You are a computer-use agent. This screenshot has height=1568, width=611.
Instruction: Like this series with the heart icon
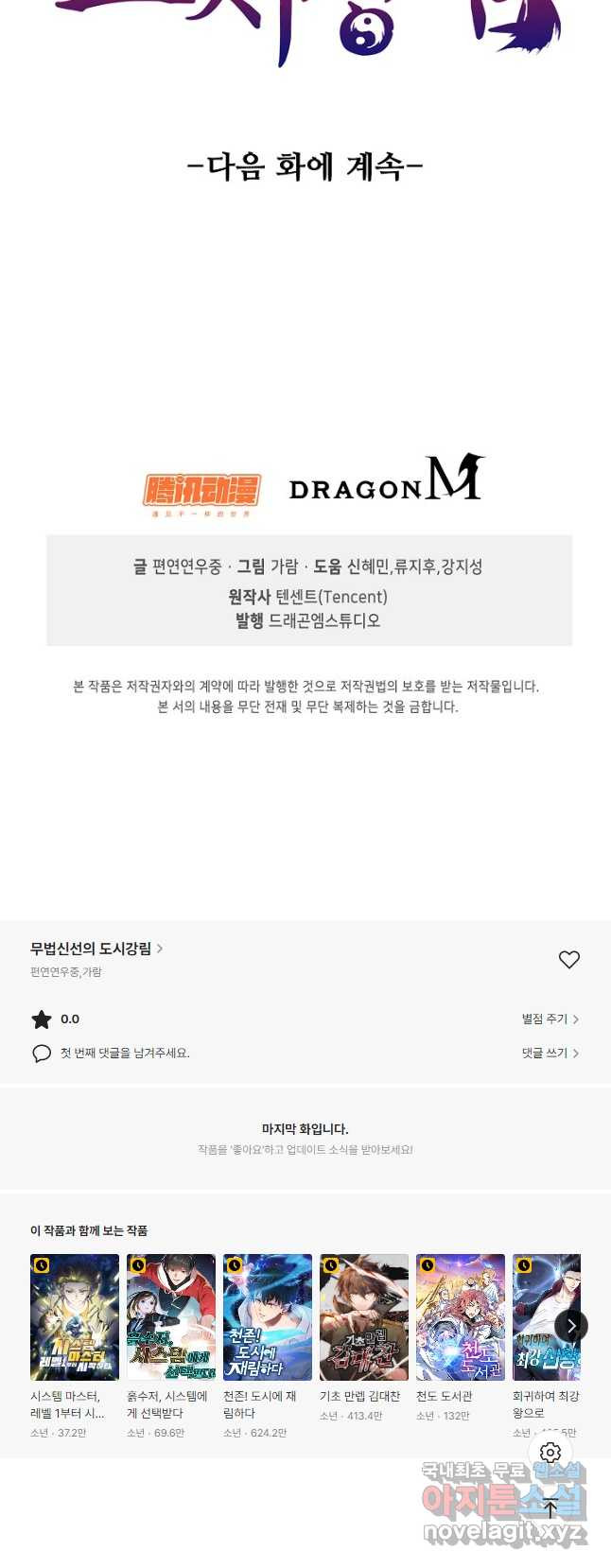point(568,960)
